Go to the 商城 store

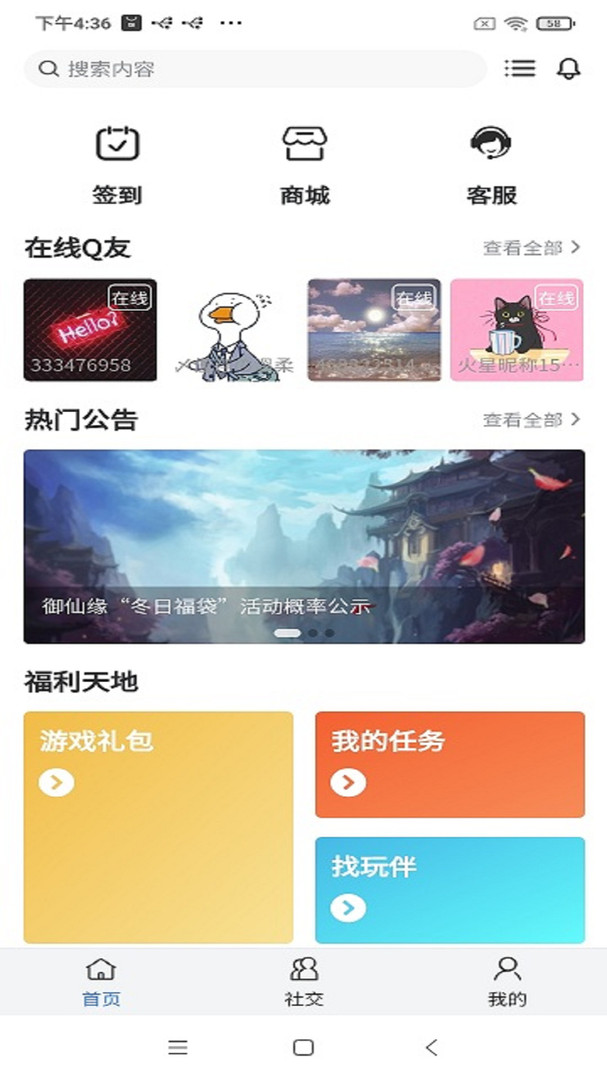pos(304,165)
